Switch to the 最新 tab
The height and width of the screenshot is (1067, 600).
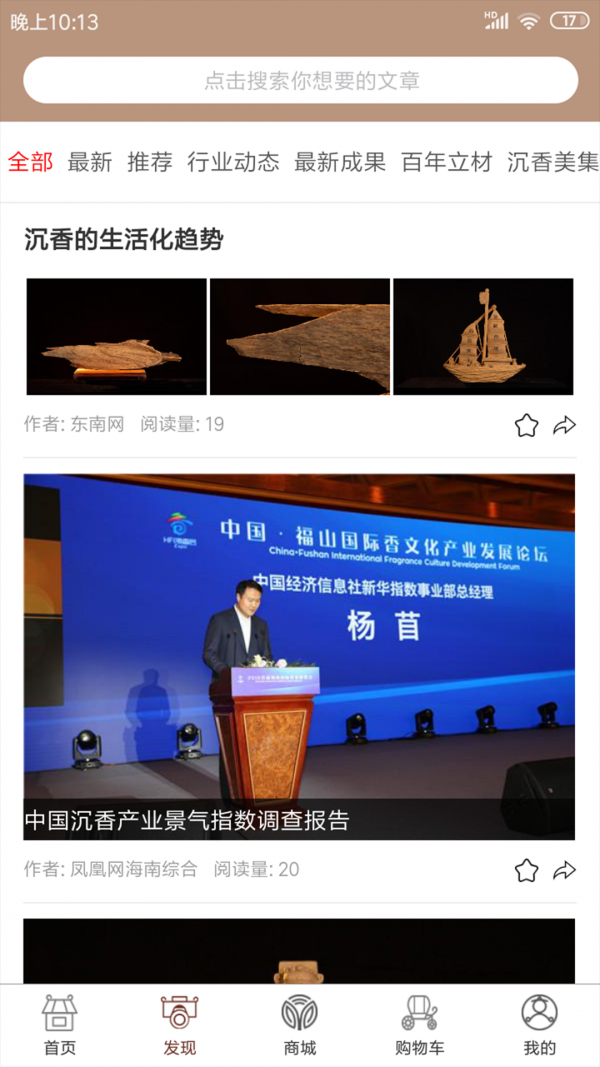click(x=90, y=162)
